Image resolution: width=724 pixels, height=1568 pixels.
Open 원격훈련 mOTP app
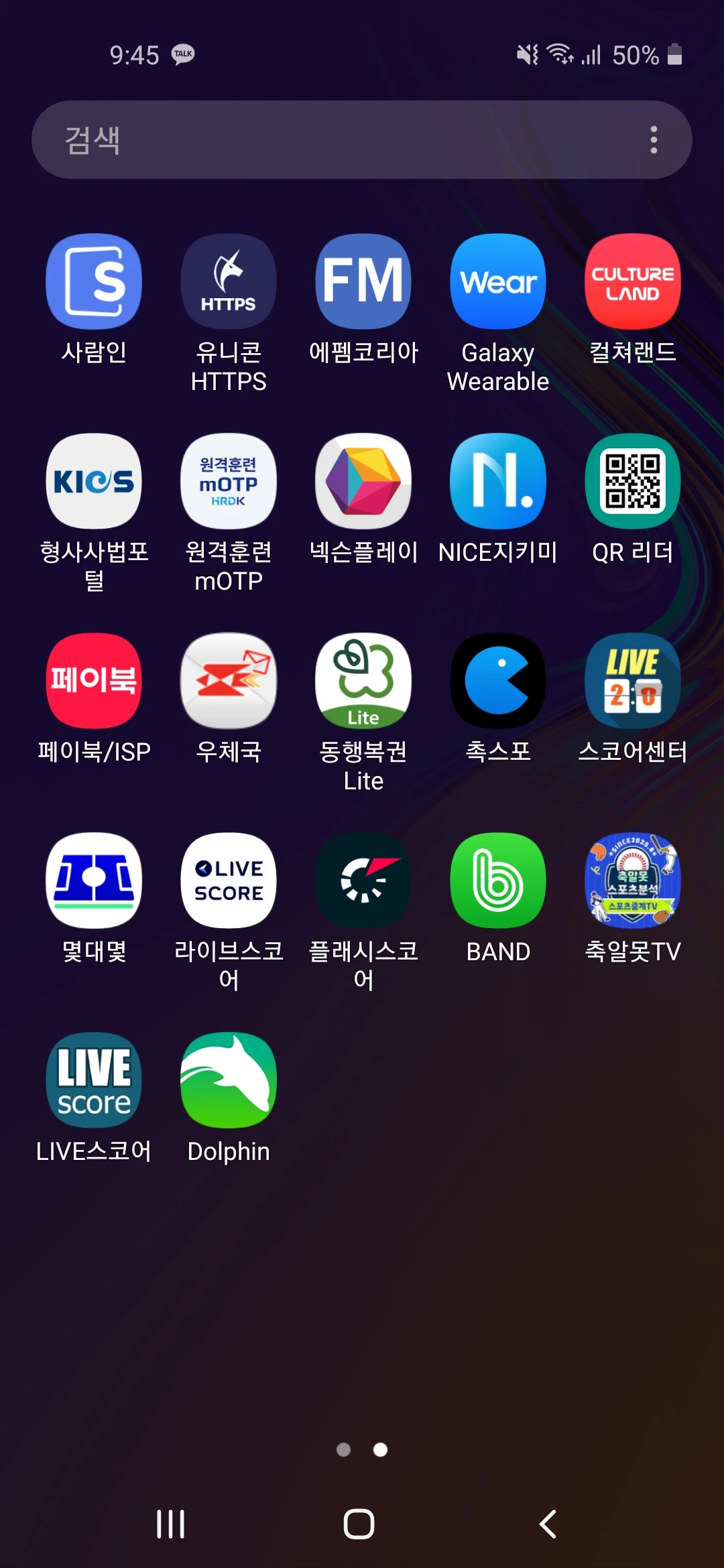tap(229, 481)
